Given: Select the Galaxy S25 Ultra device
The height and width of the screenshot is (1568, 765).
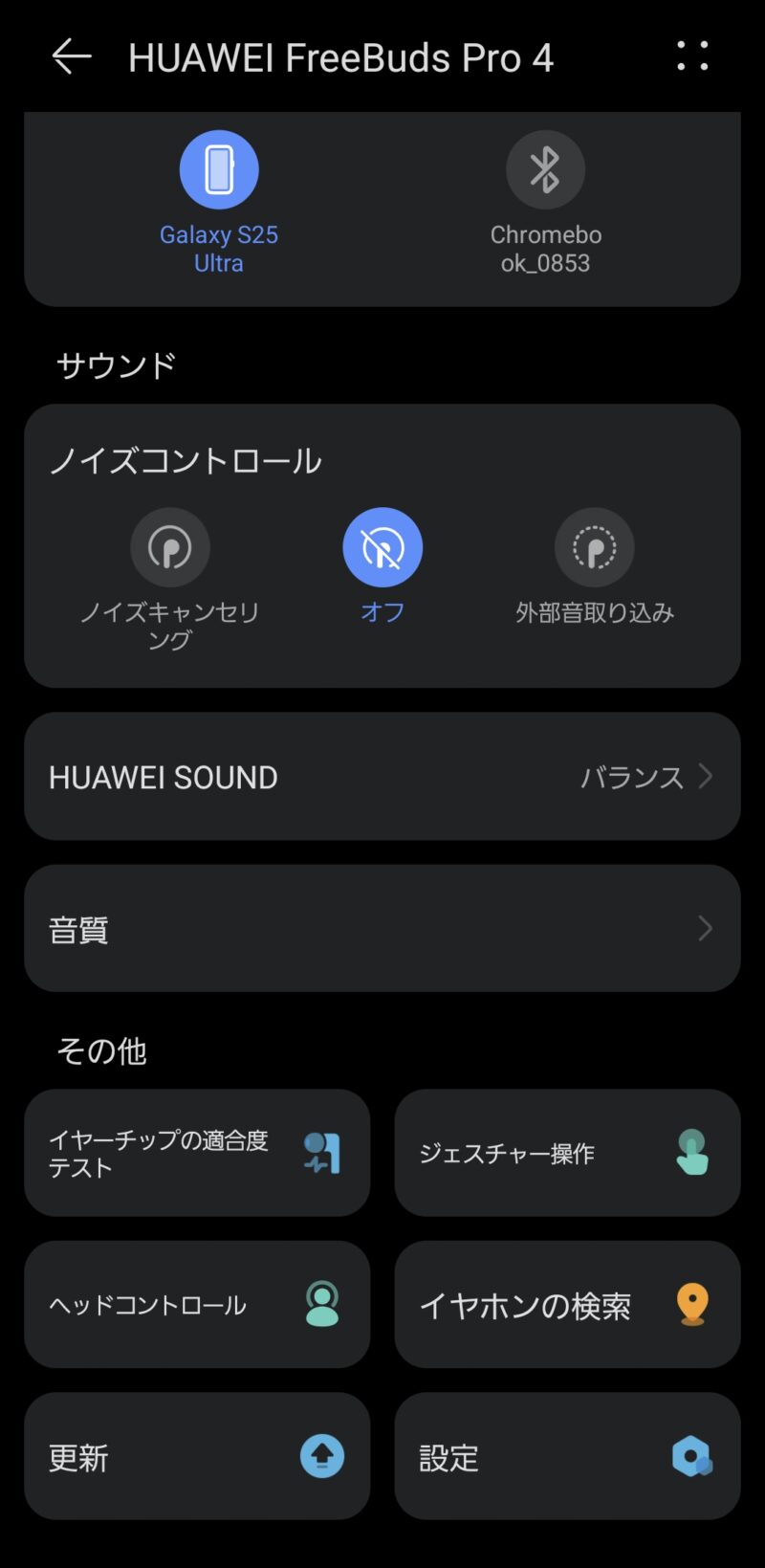Looking at the screenshot, I should [219, 170].
